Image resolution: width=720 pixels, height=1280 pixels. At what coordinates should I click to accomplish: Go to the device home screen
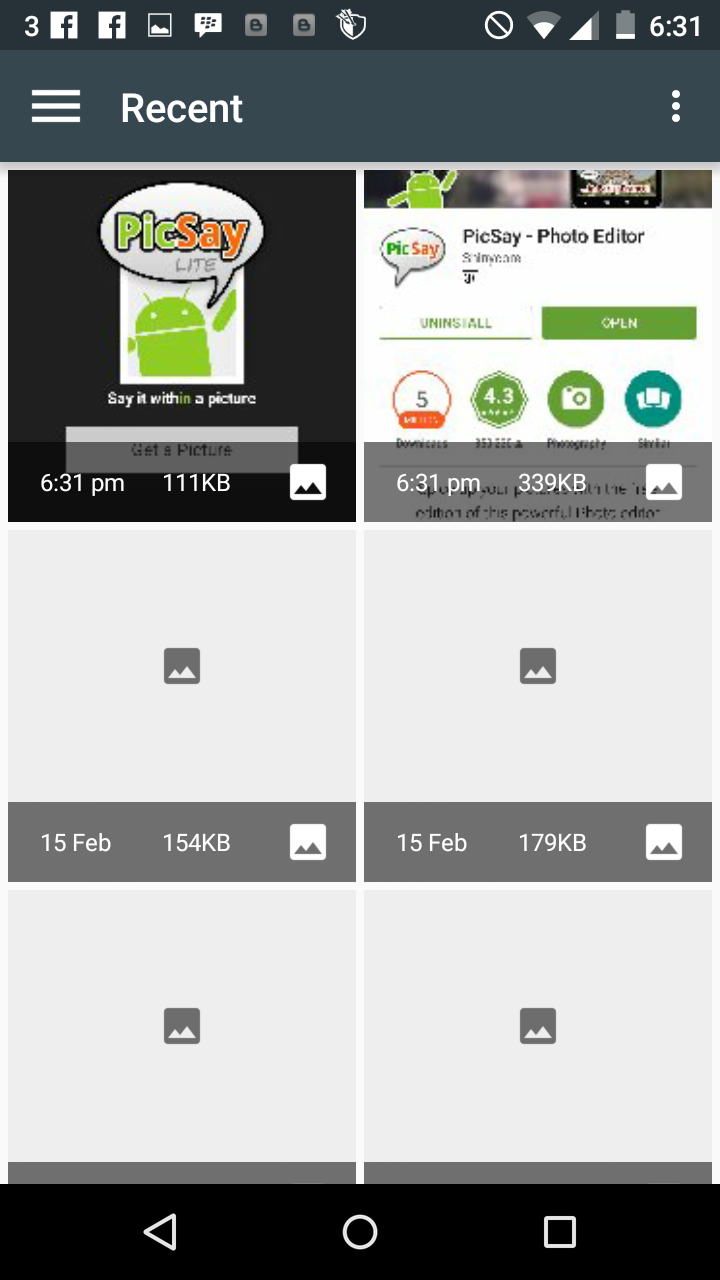(360, 1232)
